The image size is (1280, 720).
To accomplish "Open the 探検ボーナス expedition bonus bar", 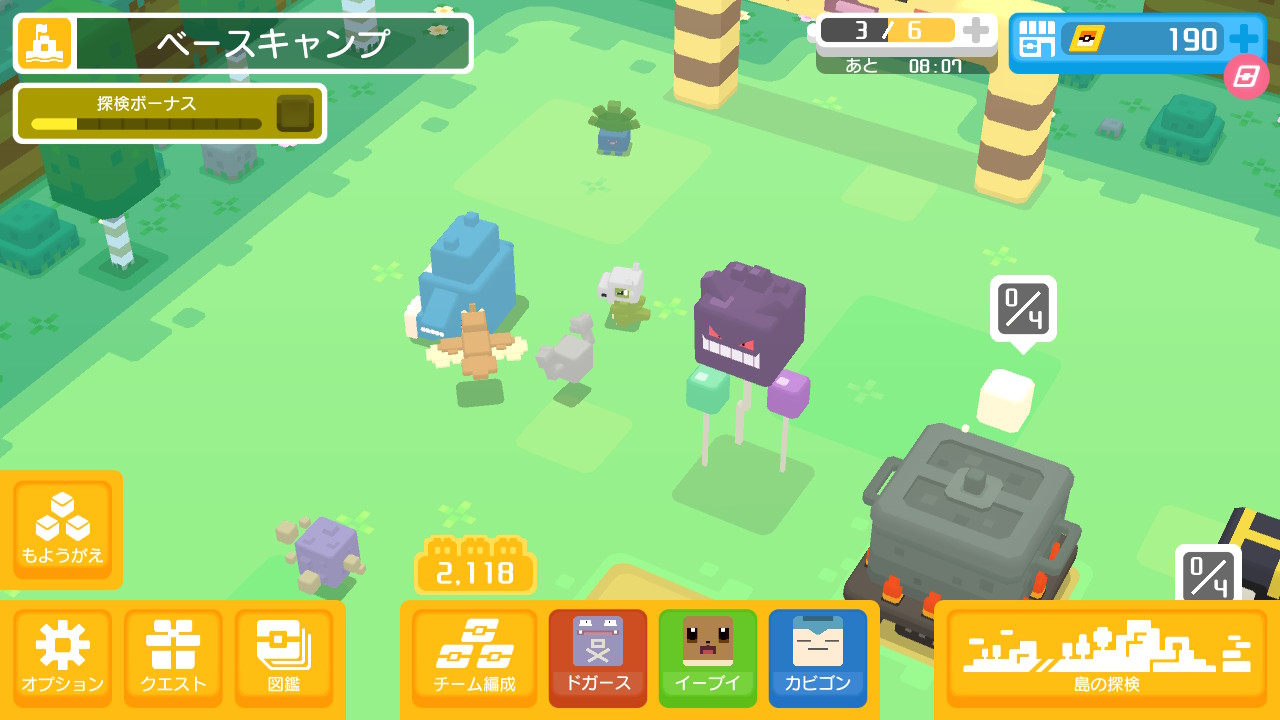I will click(170, 113).
